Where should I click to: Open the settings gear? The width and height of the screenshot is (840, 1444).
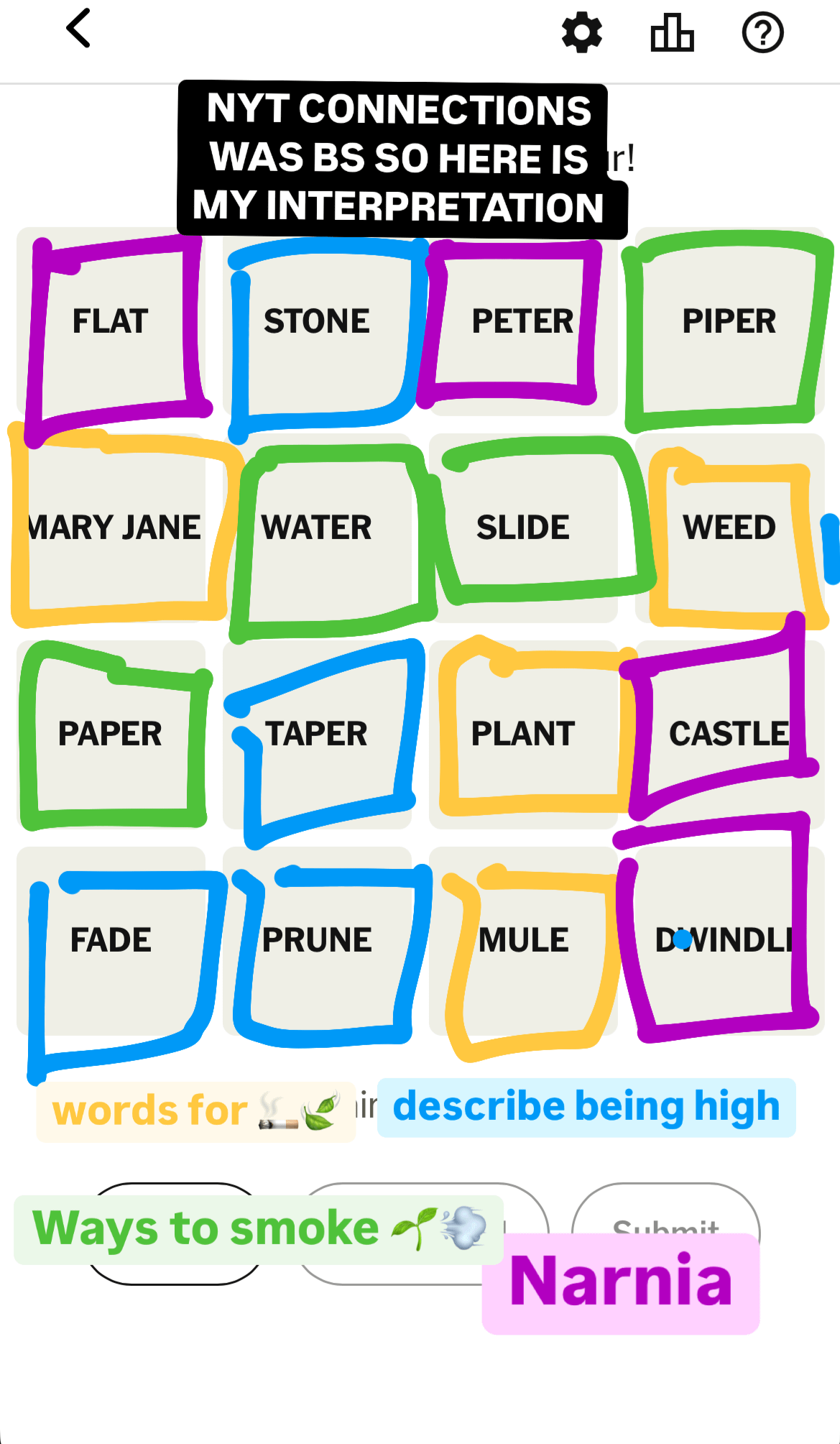click(581, 32)
